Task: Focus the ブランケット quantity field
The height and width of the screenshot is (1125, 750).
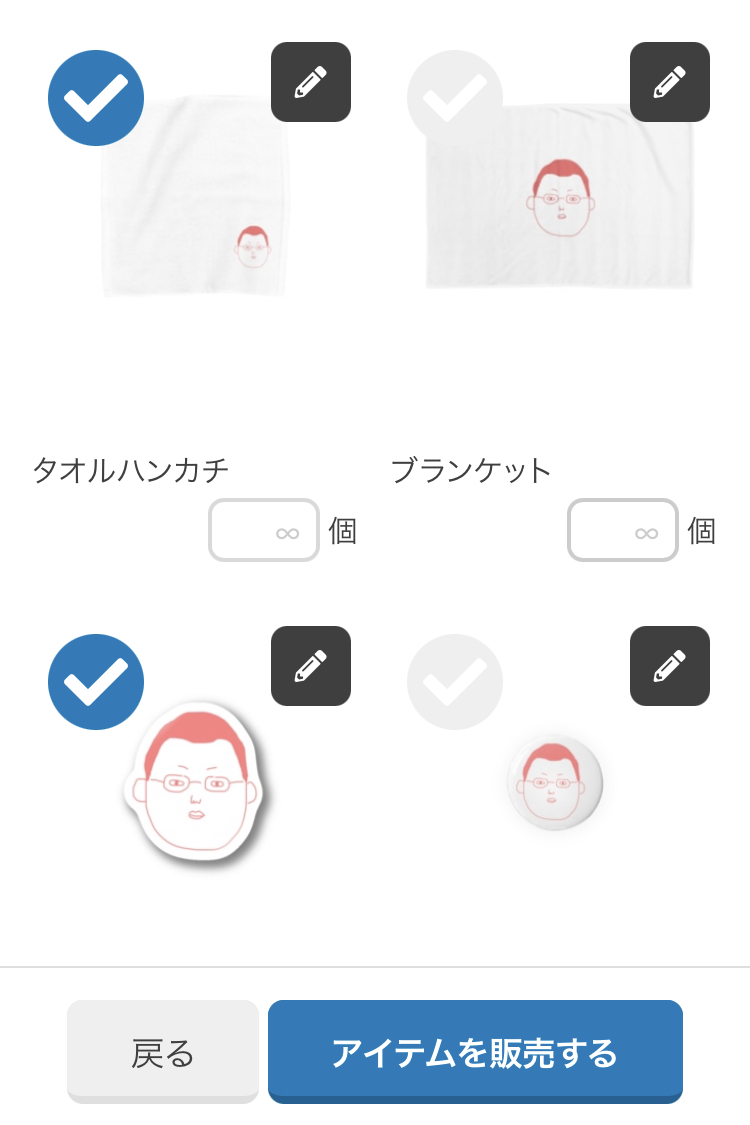Action: pos(623,530)
